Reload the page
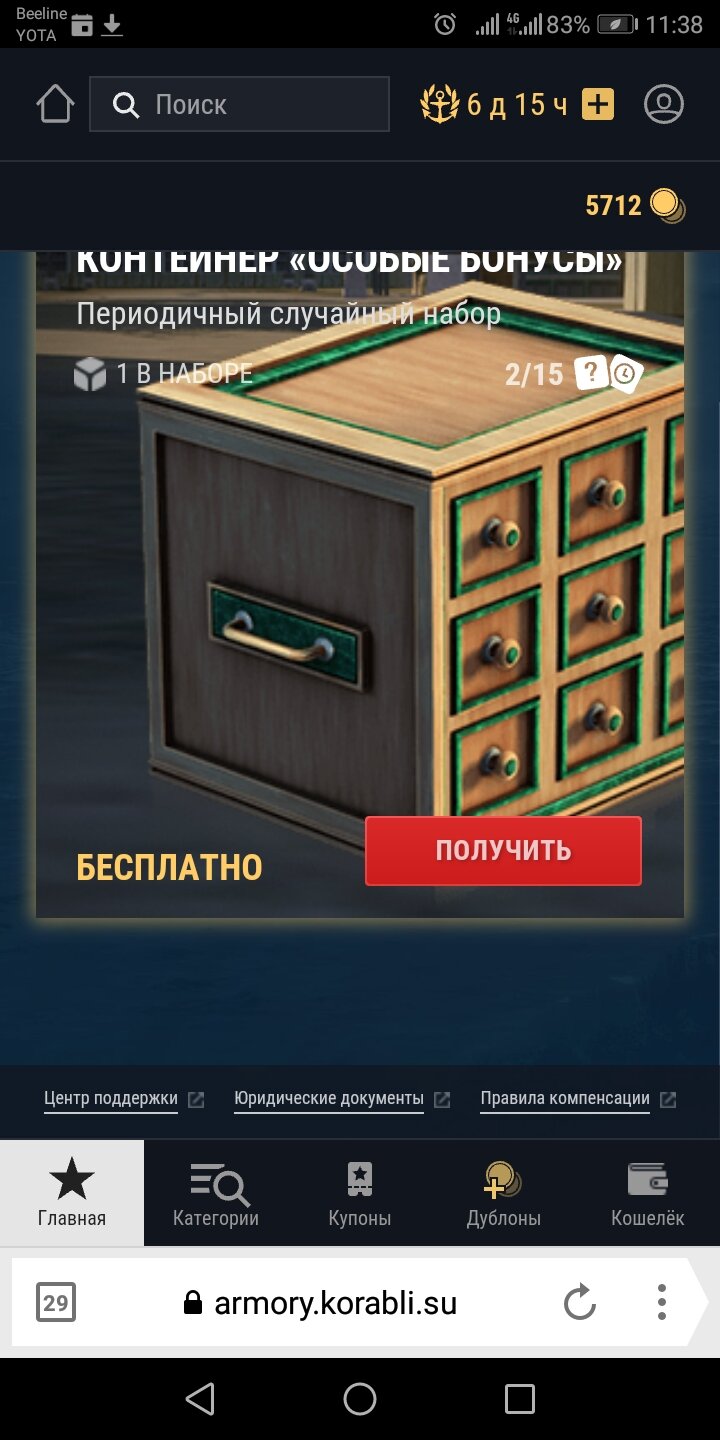 pyautogui.click(x=580, y=1303)
